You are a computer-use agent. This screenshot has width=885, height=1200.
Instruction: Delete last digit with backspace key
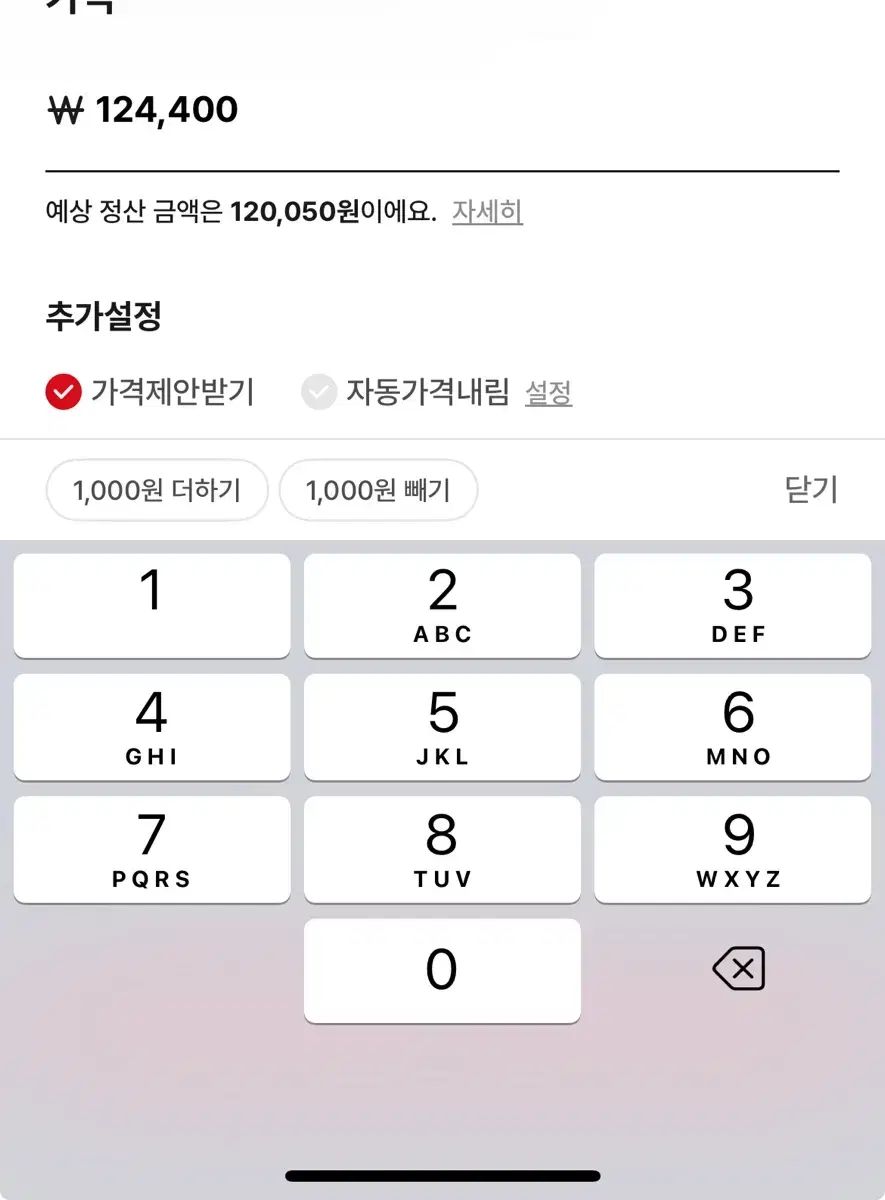tap(738, 969)
